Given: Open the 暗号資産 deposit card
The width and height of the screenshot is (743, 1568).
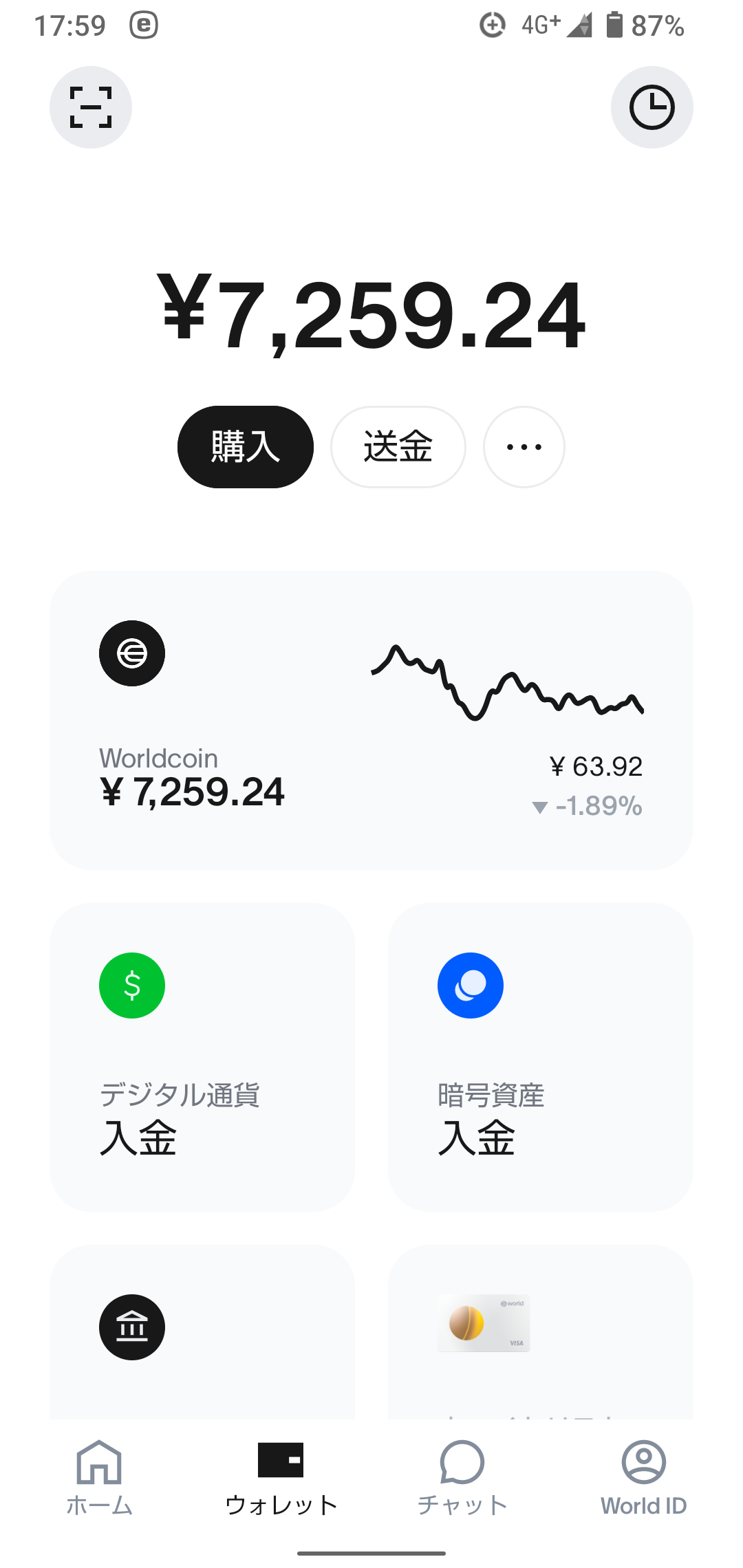Looking at the screenshot, I should [x=541, y=1057].
